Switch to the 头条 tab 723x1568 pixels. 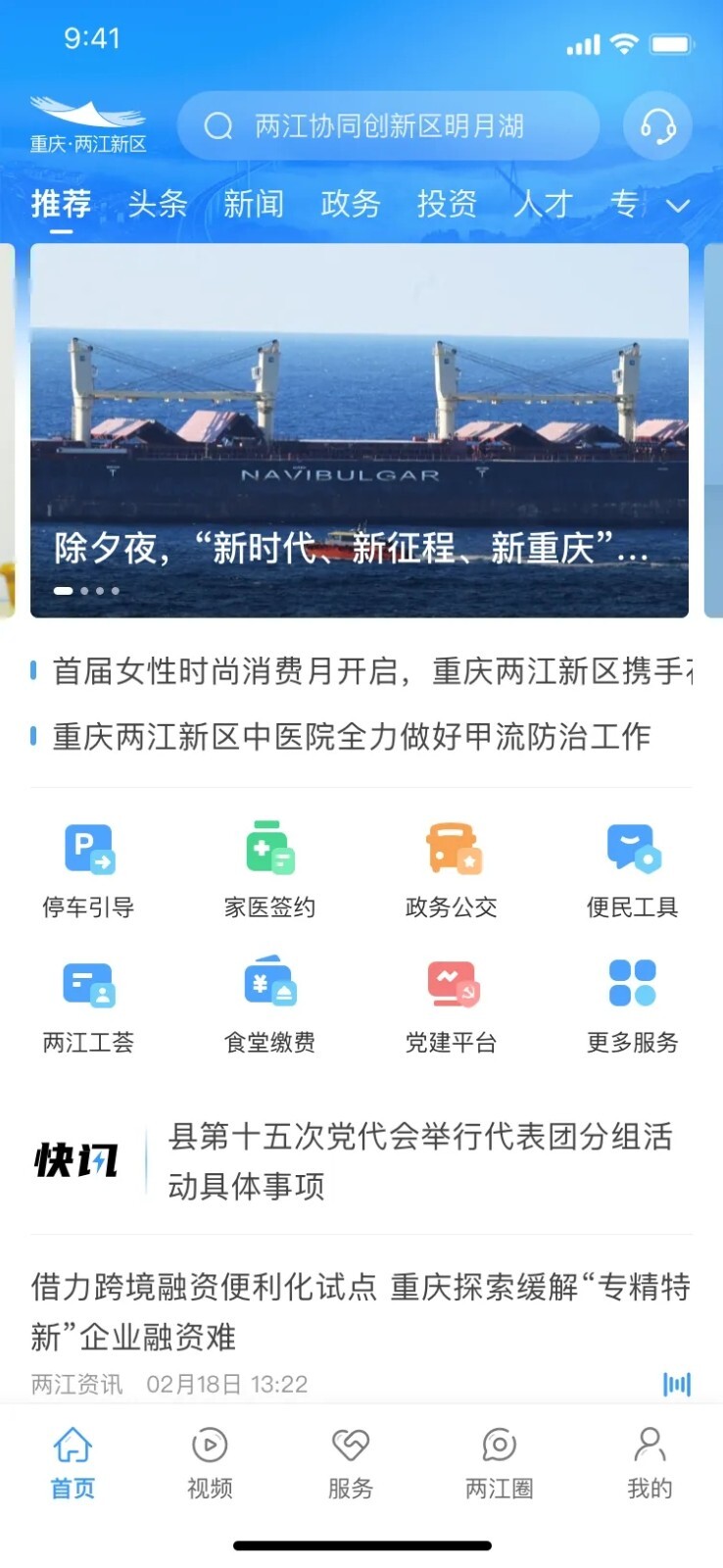(157, 204)
